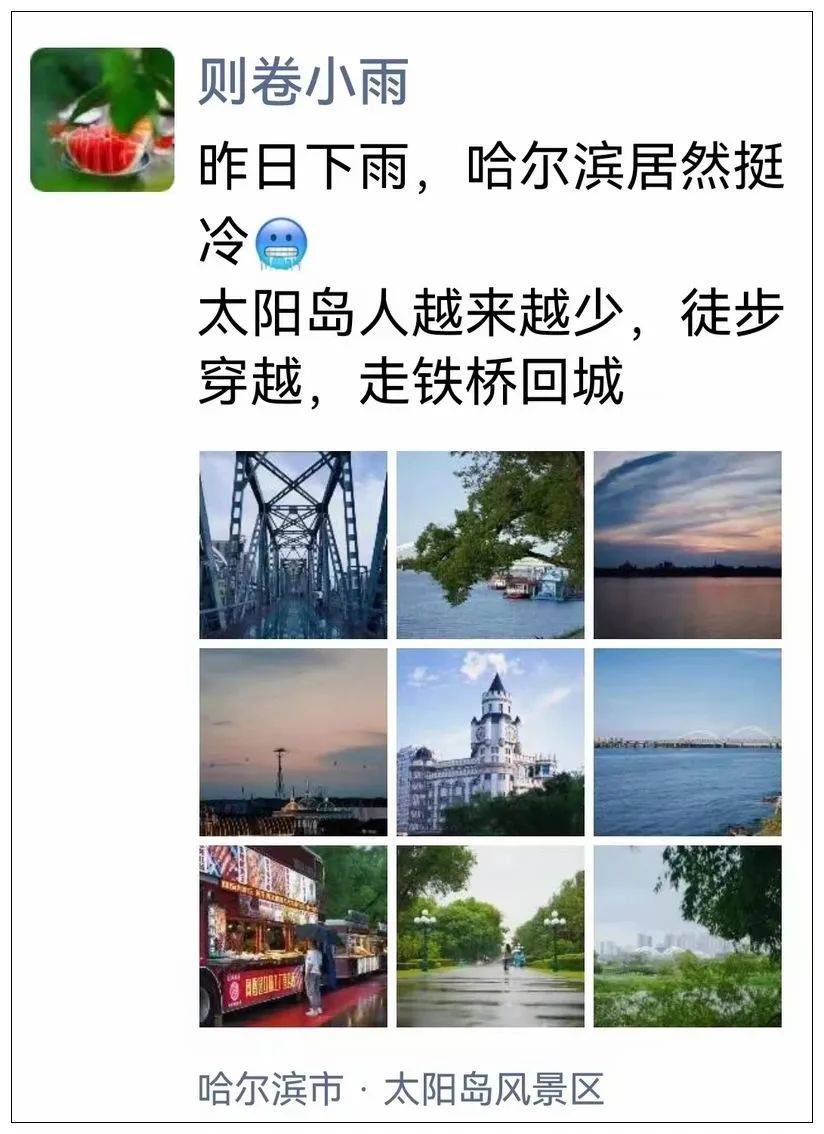824x1134 pixels.
Task: Open the sunset over river photo
Action: 687,544
